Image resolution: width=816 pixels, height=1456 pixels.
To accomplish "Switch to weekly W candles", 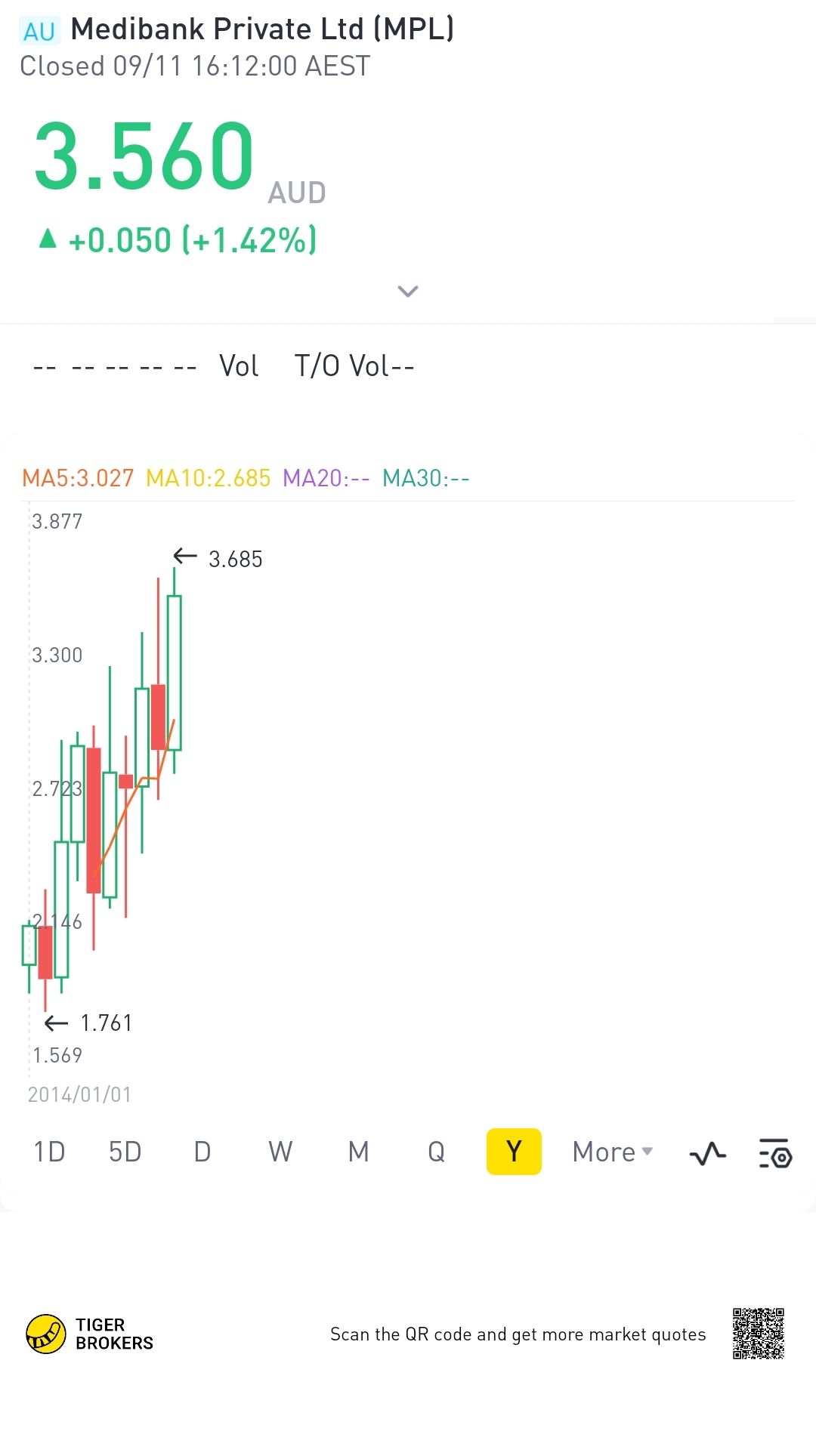I will pos(280,1152).
